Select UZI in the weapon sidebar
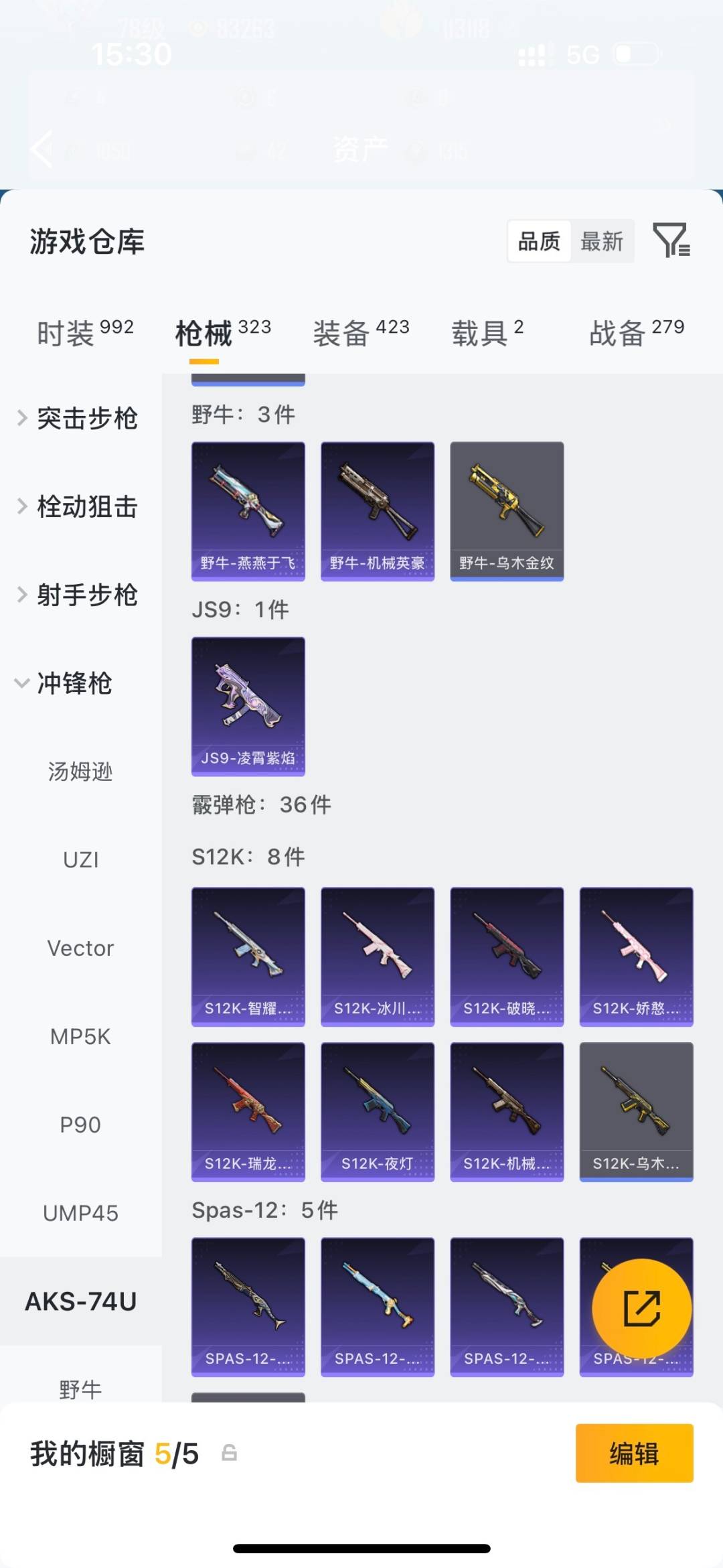The height and width of the screenshot is (1568, 723). (80, 859)
